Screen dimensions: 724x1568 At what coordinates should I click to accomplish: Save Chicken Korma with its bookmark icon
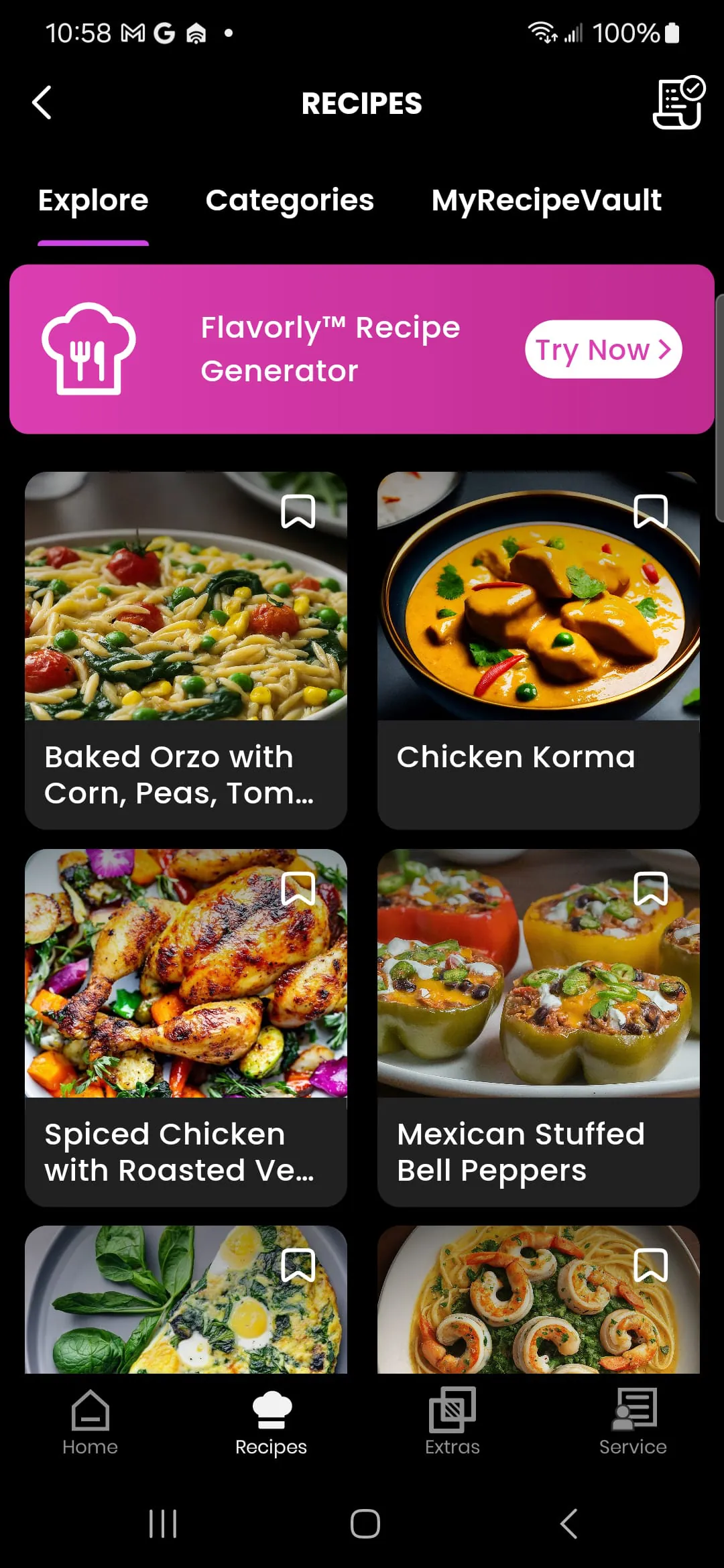(650, 512)
